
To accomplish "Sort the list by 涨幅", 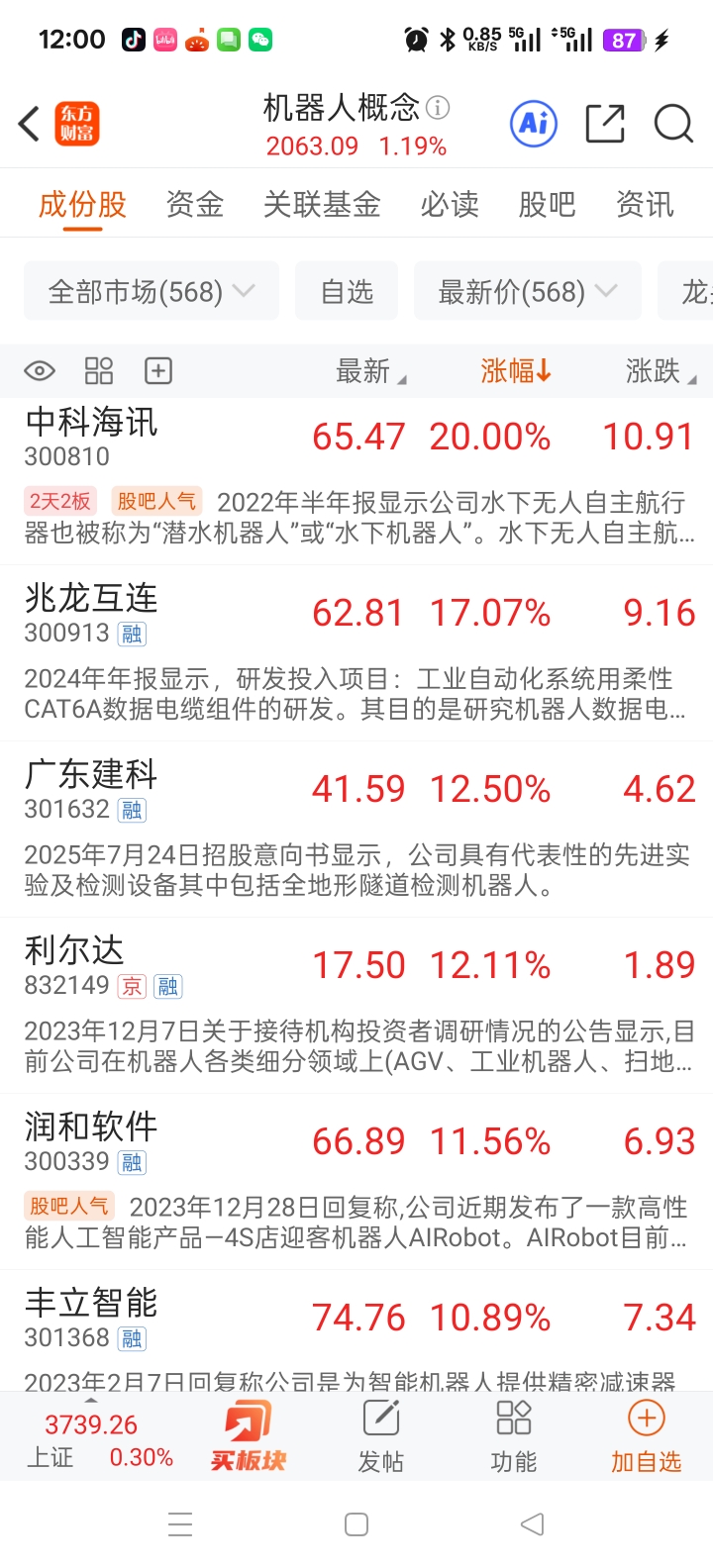I will tap(515, 371).
